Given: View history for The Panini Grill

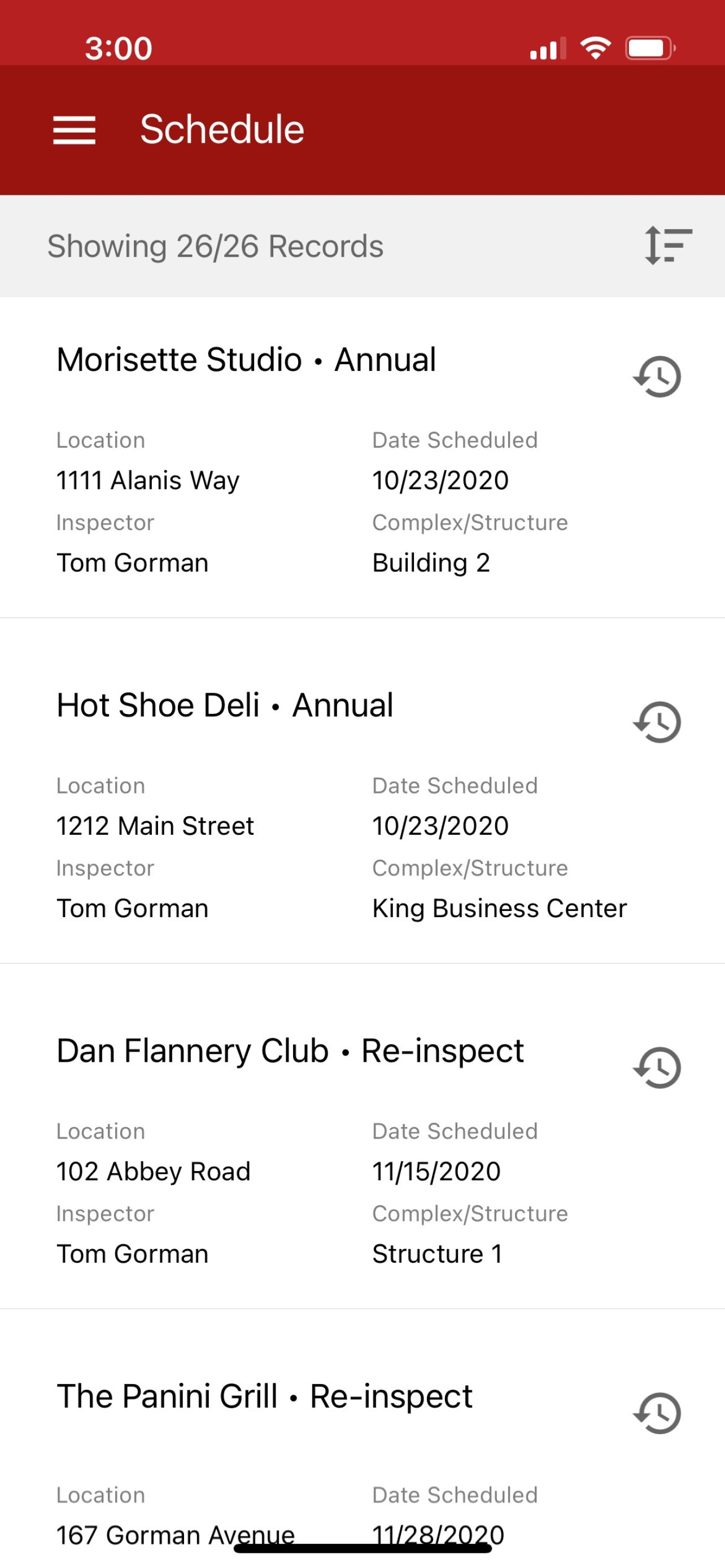Looking at the screenshot, I should [x=657, y=1413].
